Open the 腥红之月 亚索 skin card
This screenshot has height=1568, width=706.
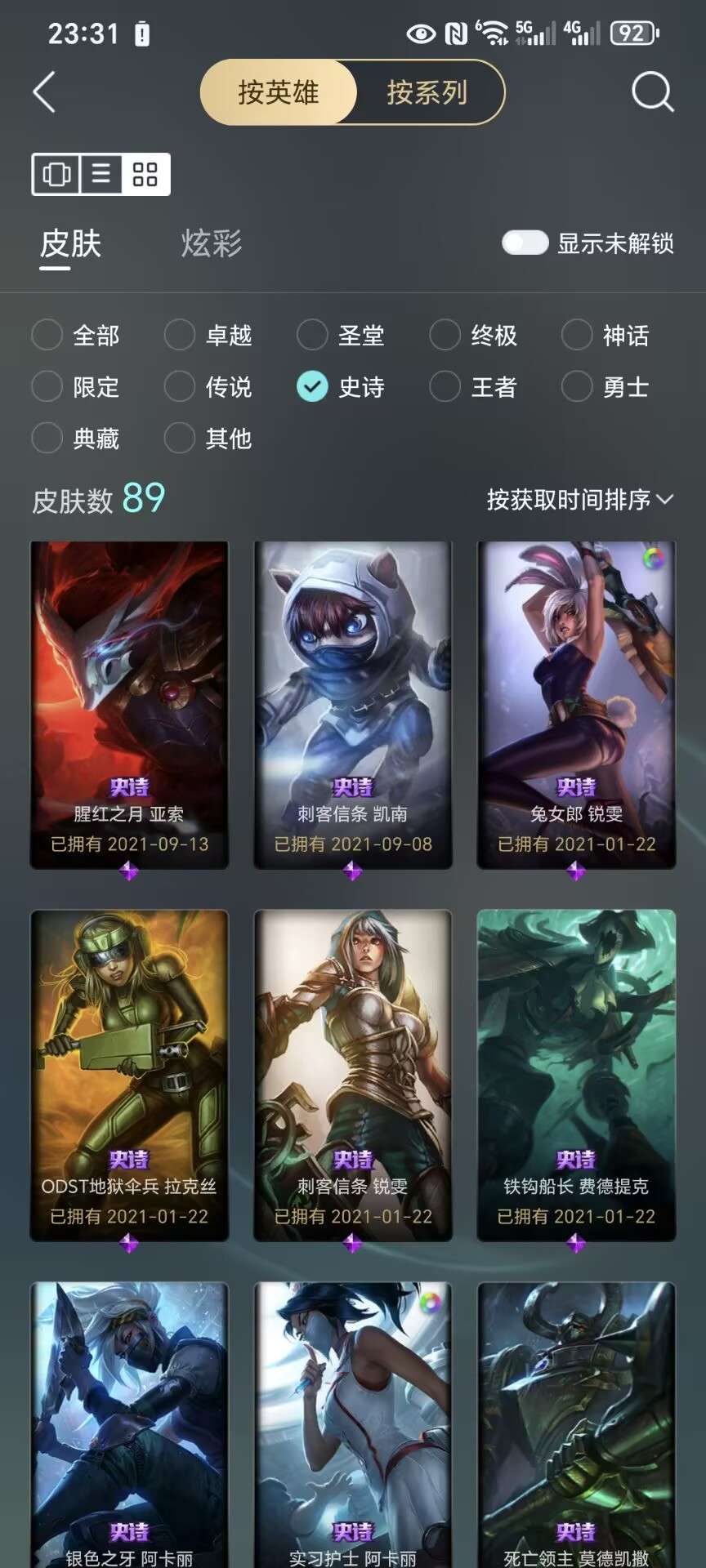129,704
